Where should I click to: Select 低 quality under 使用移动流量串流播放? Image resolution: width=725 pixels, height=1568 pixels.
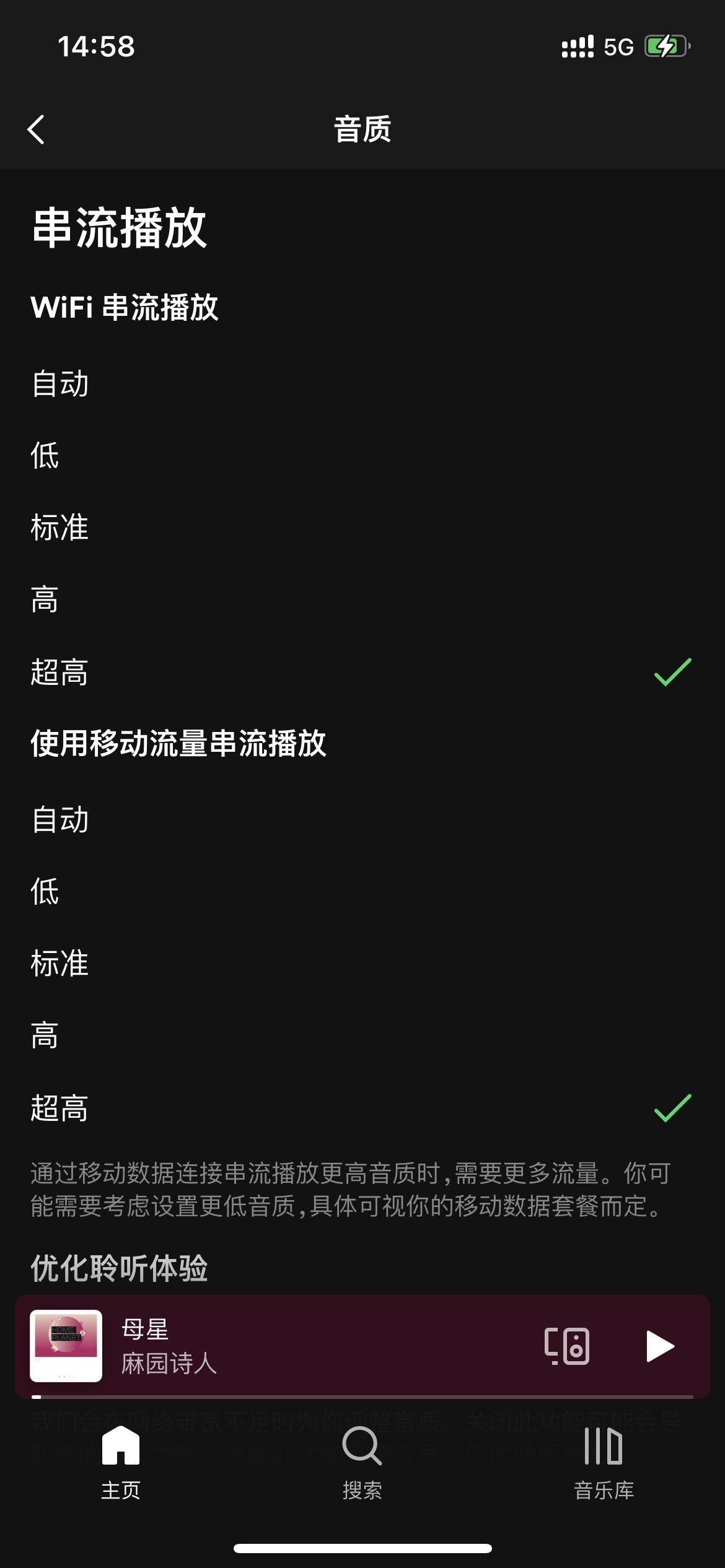(x=44, y=892)
